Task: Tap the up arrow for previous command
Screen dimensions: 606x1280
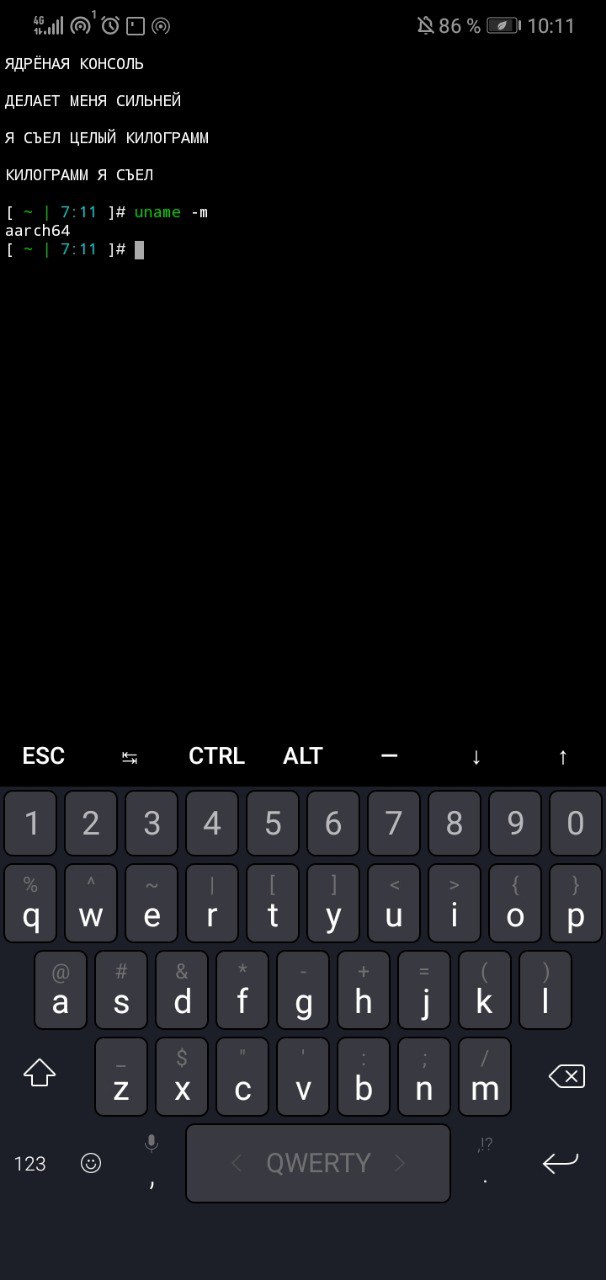Action: click(562, 757)
